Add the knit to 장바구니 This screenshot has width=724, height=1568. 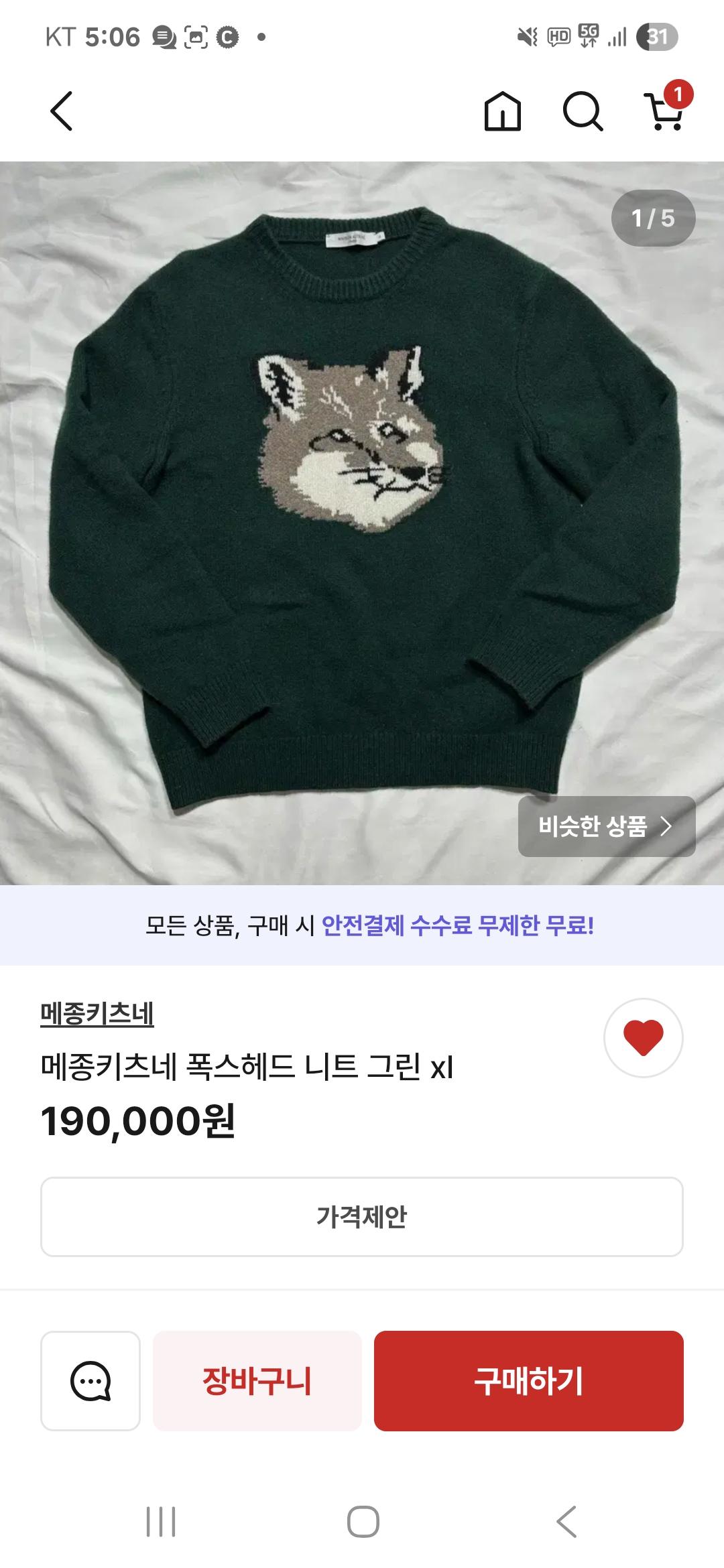tap(257, 1381)
